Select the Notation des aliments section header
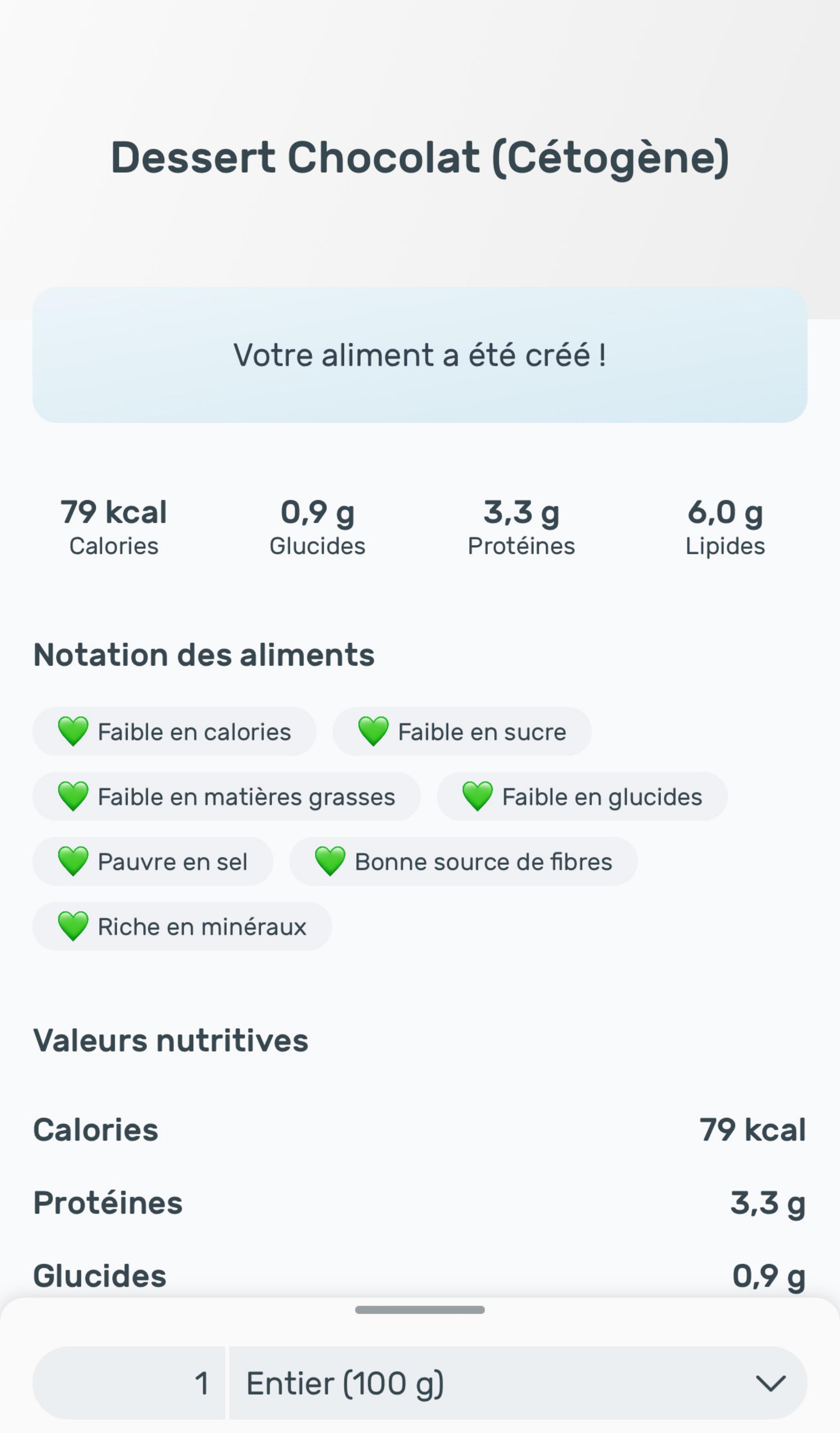The width and height of the screenshot is (840, 1433). point(204,655)
